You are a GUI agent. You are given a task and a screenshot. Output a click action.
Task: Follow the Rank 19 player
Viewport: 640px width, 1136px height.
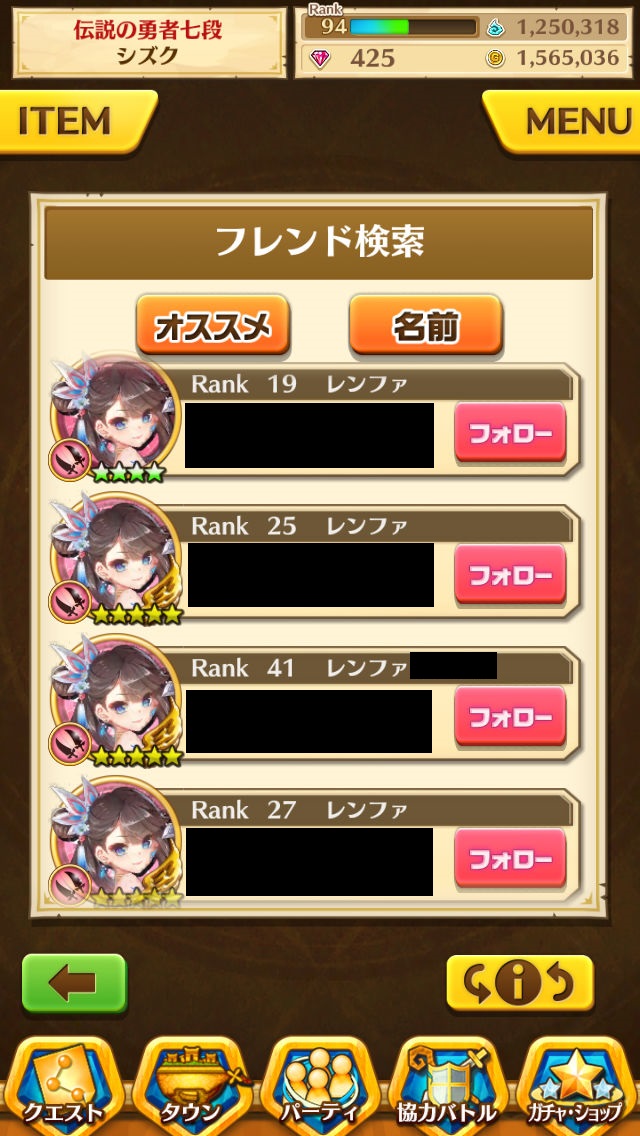(510, 432)
